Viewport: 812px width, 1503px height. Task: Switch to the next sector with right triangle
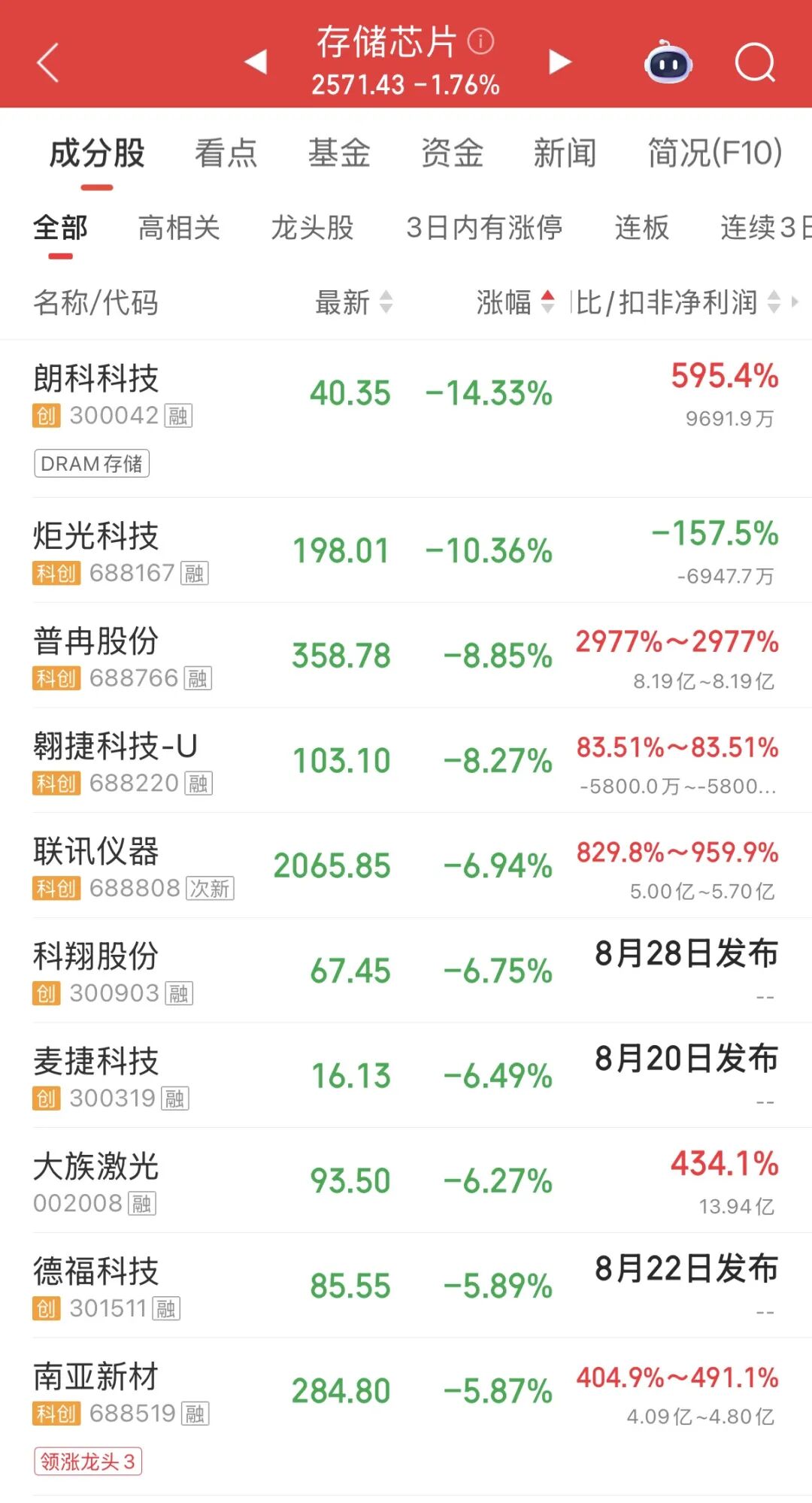[x=559, y=62]
